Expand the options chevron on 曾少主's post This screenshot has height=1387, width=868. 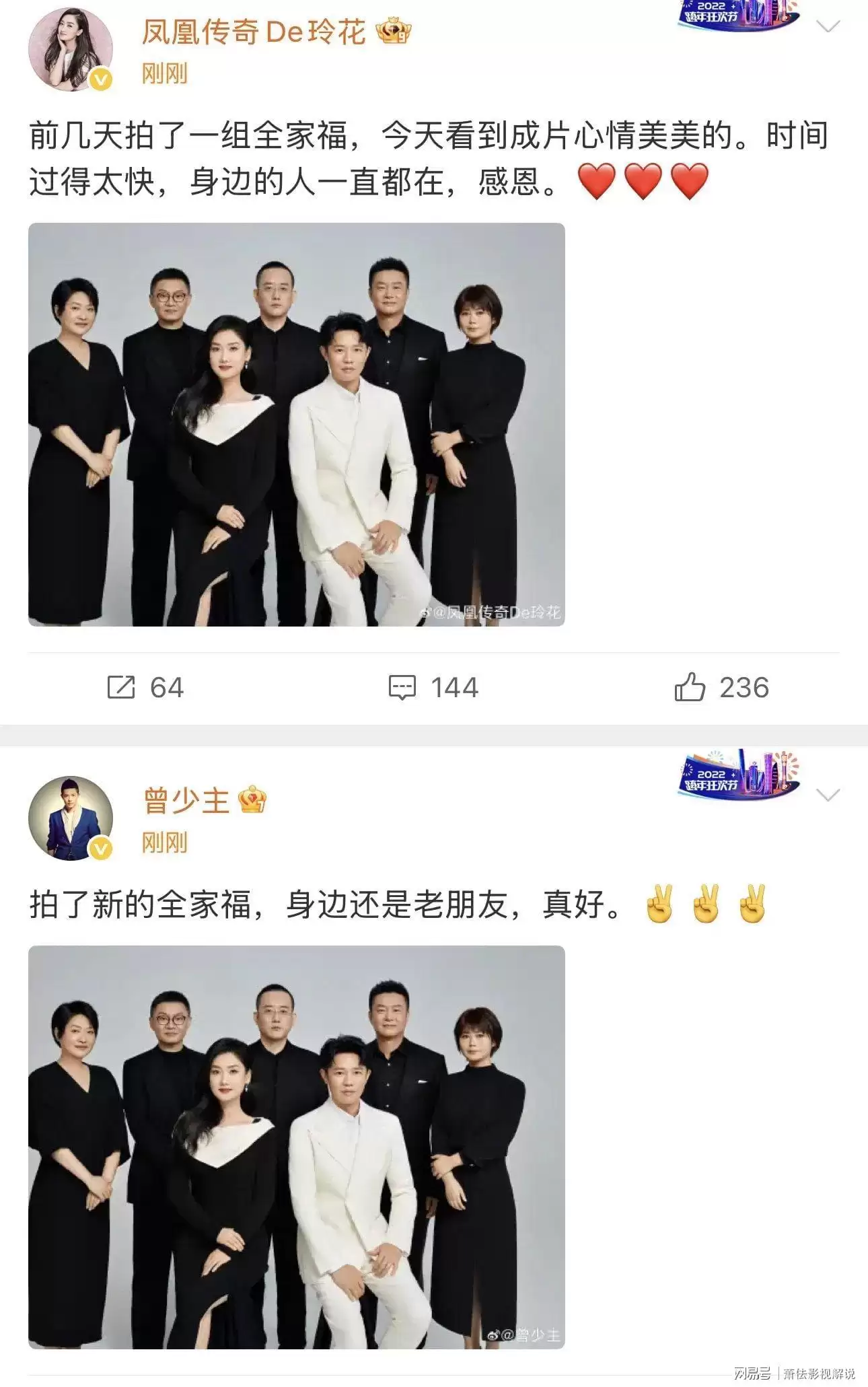pyautogui.click(x=827, y=795)
